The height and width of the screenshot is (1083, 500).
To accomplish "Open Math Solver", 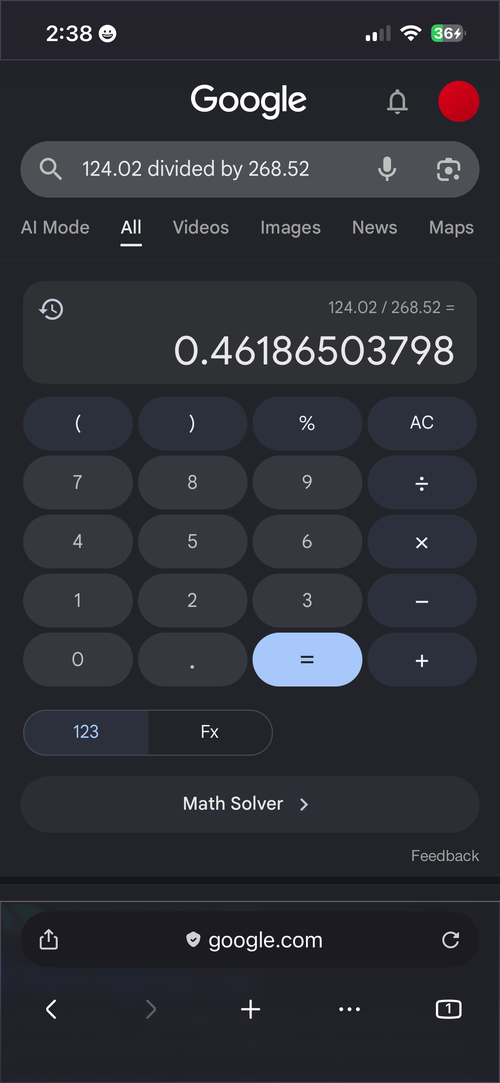I will [x=250, y=804].
